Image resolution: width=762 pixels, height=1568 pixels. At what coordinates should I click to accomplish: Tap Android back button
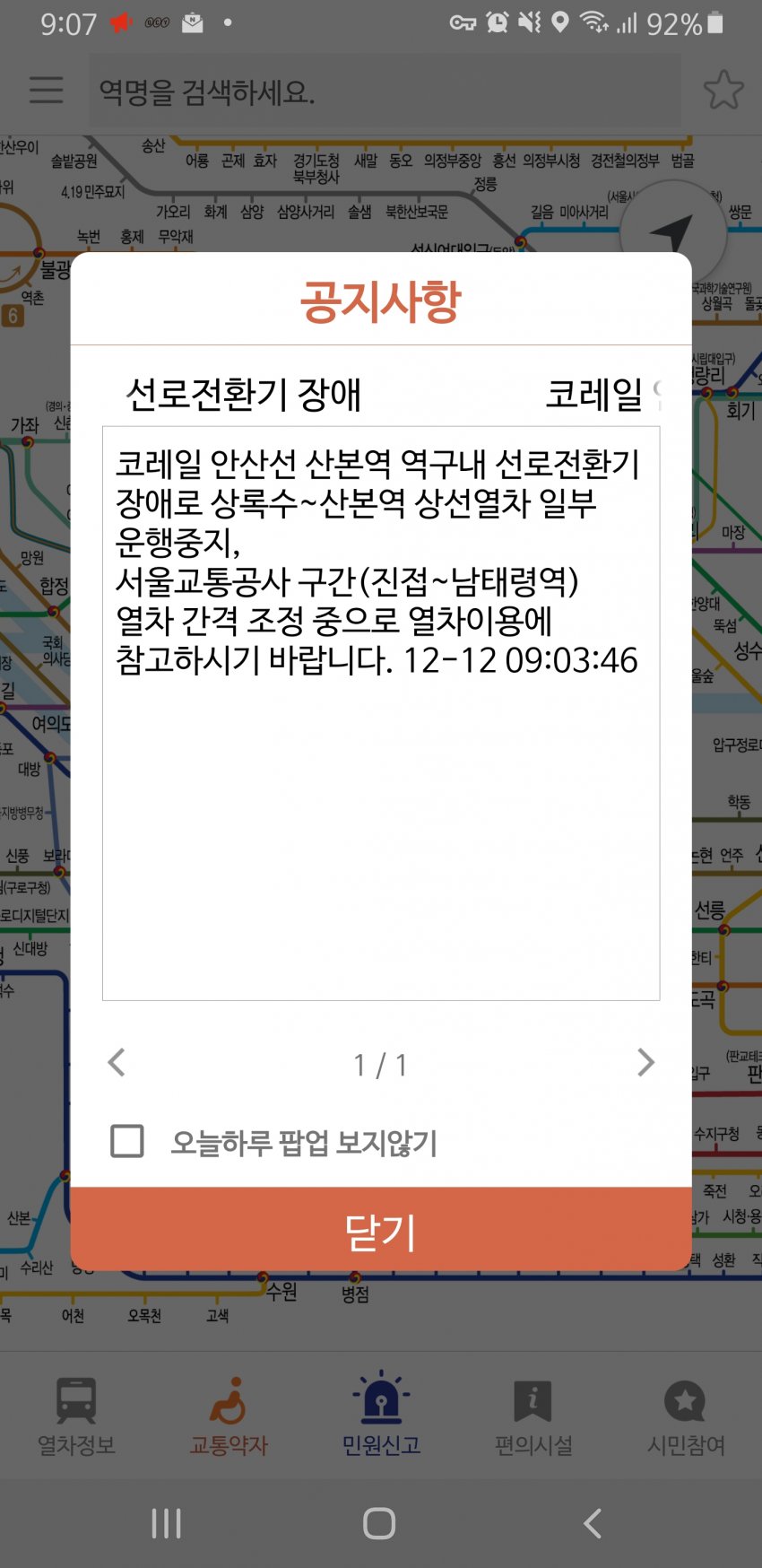point(593,1522)
